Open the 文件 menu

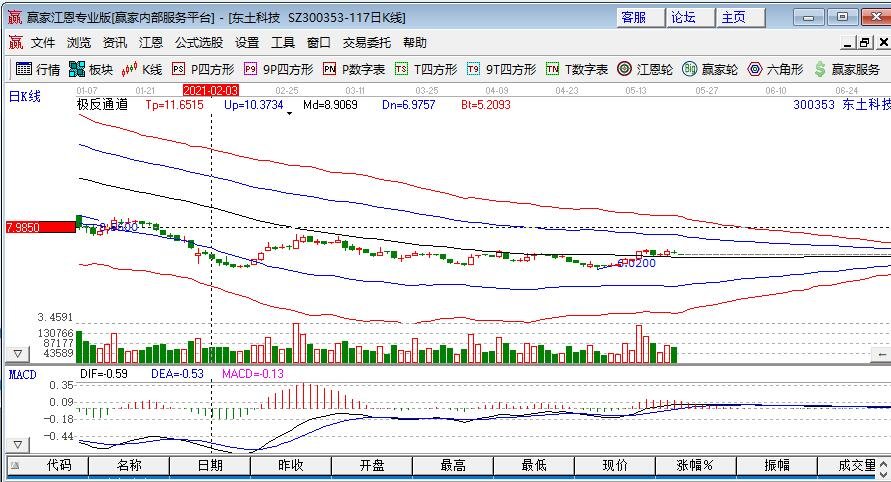coord(42,43)
